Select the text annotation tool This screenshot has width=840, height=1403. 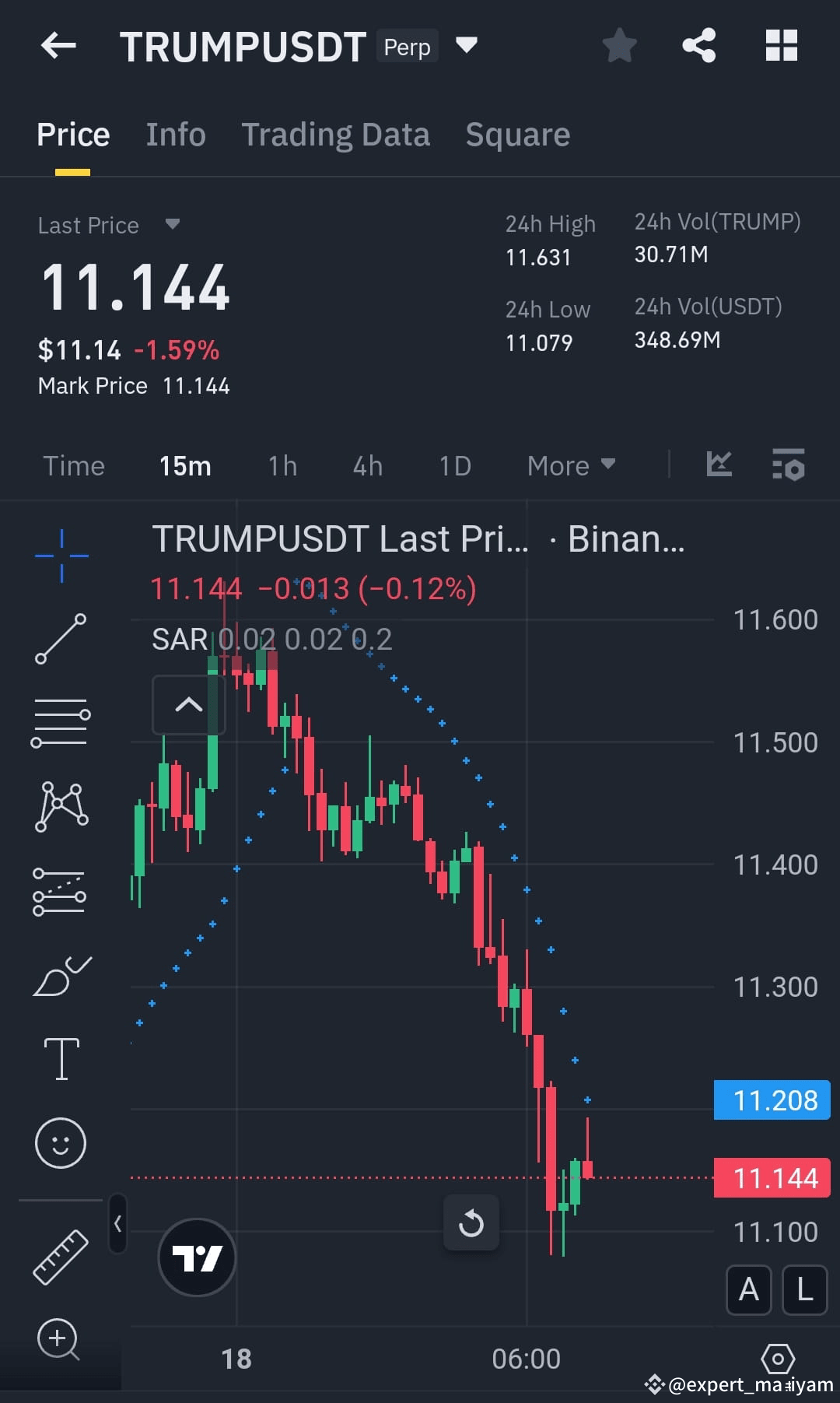61,1058
